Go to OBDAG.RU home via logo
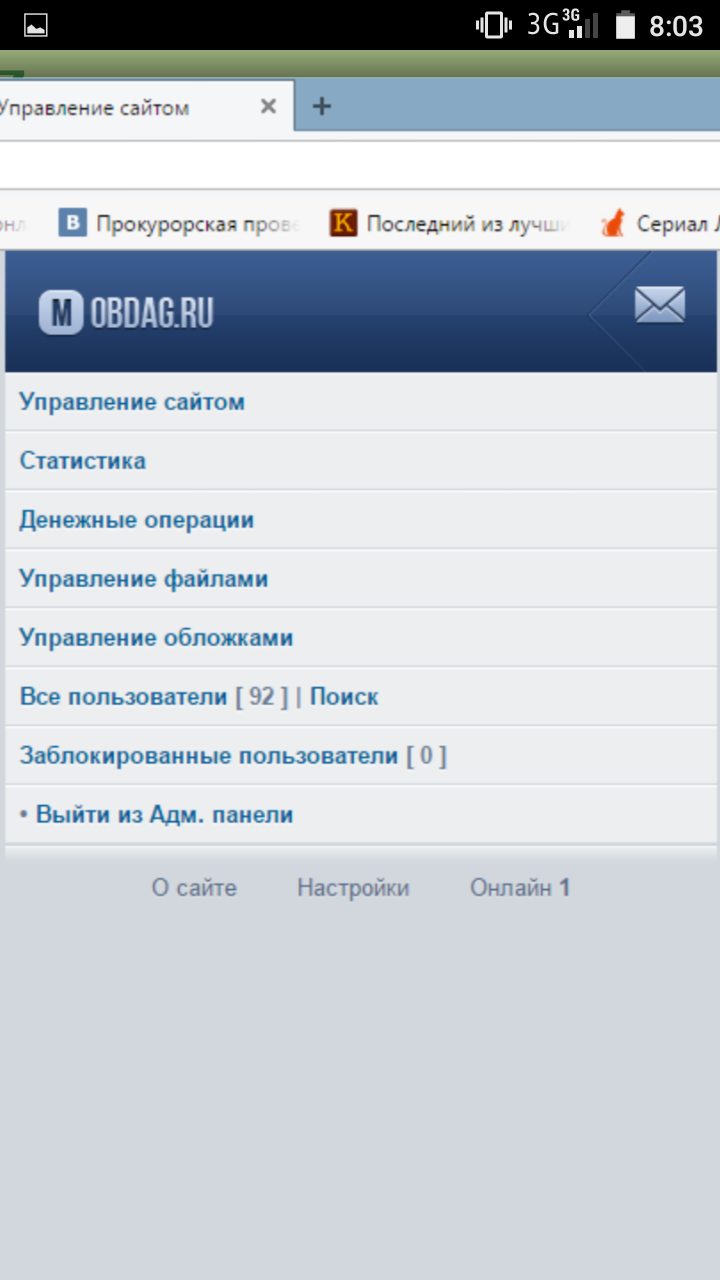720x1280 pixels. click(x=126, y=312)
